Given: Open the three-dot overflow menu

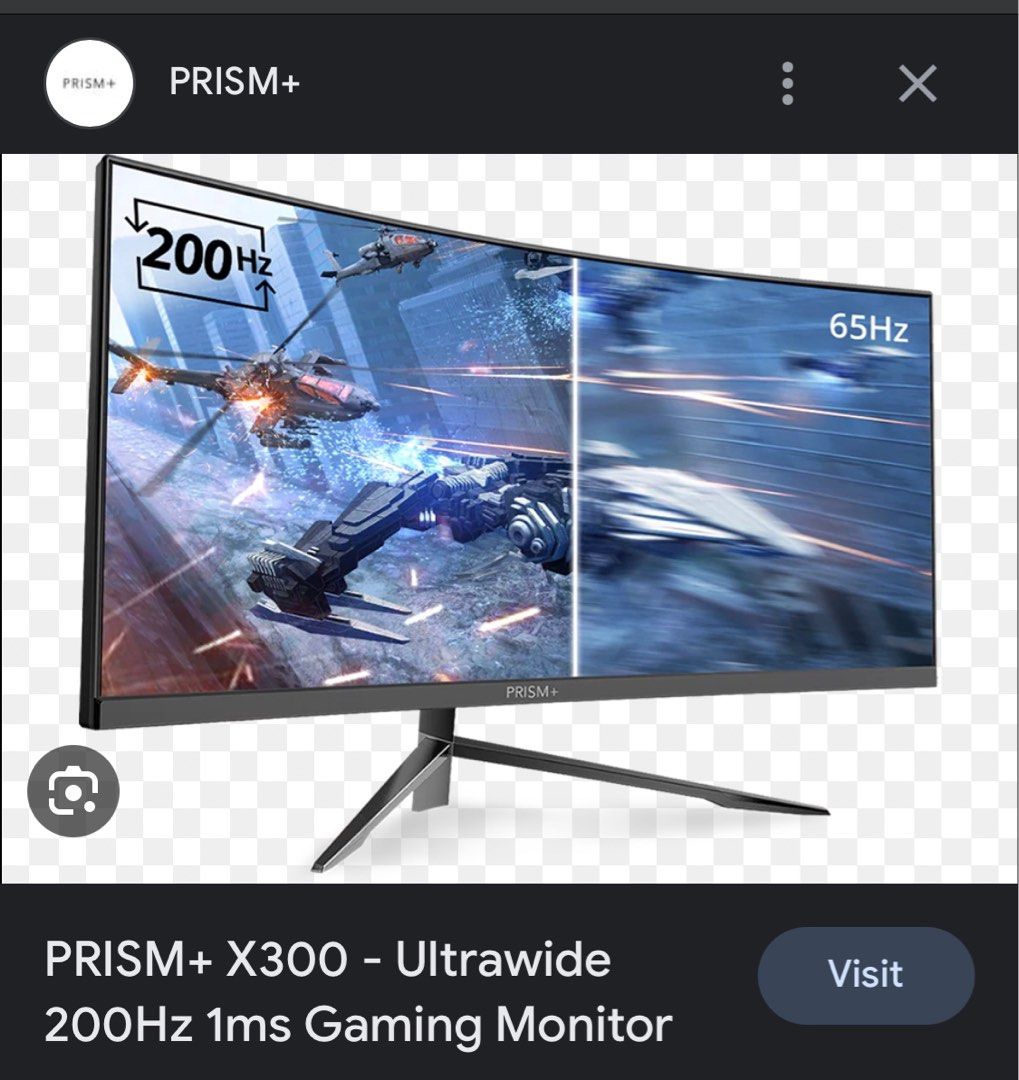Looking at the screenshot, I should [x=788, y=84].
